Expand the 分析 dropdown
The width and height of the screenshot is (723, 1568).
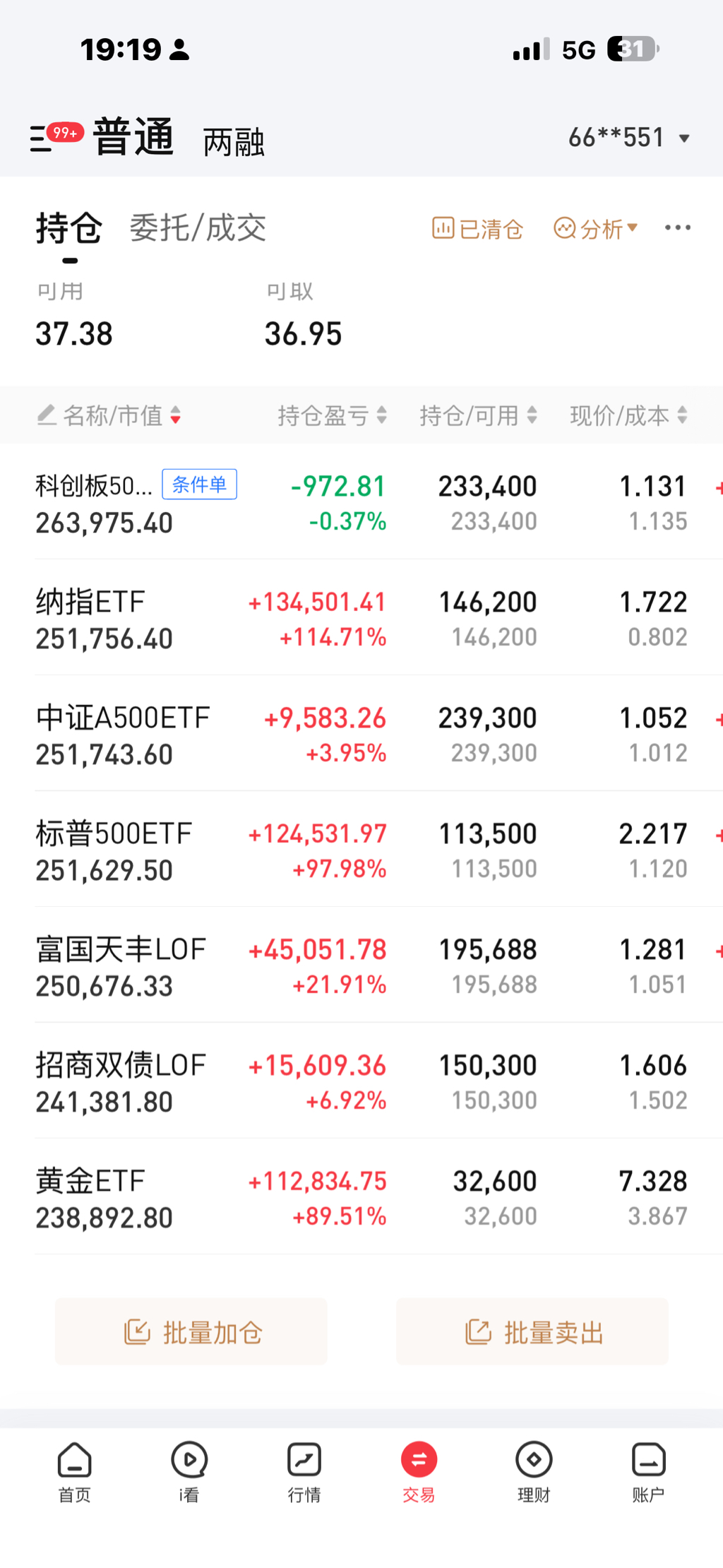pos(596,229)
